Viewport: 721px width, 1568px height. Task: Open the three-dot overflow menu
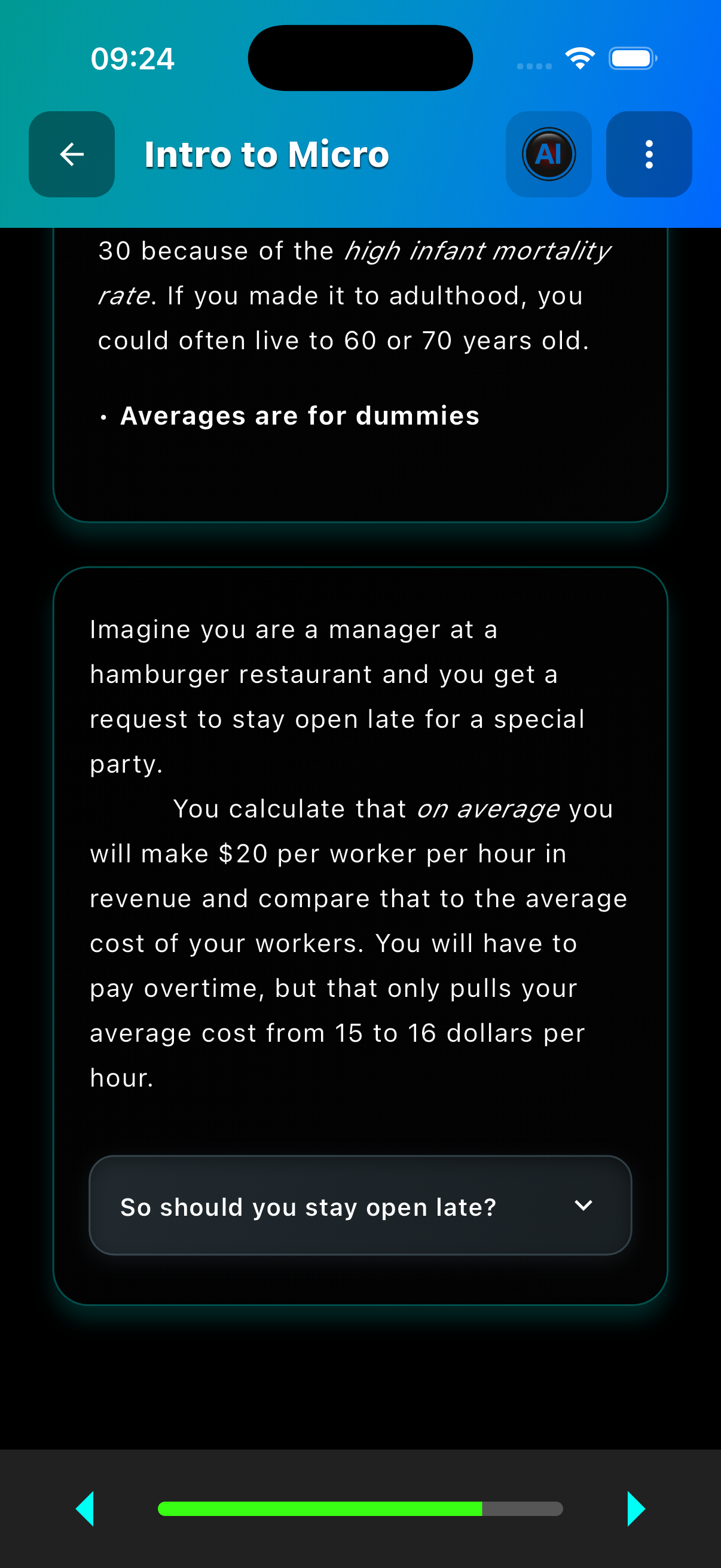pos(649,154)
